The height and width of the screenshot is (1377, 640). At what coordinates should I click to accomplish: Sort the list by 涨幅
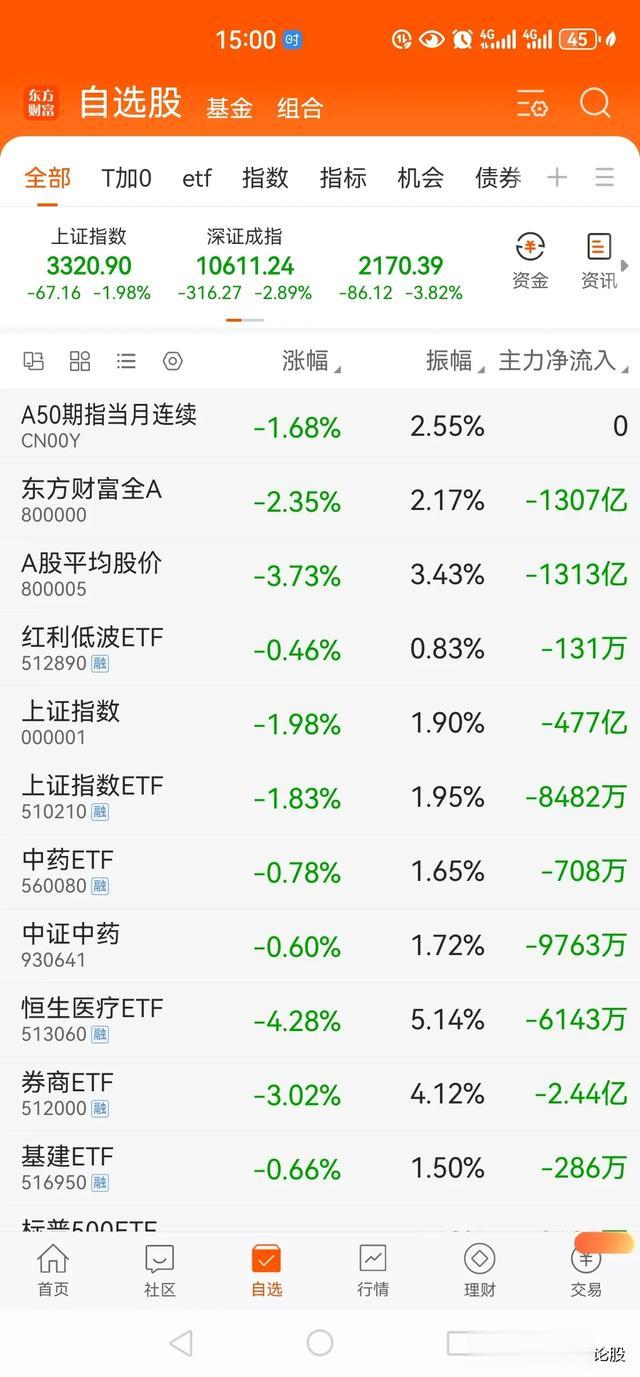coord(308,361)
